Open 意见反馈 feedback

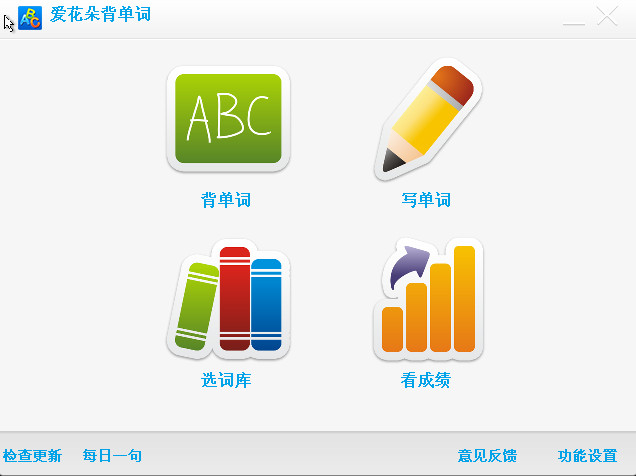click(487, 456)
